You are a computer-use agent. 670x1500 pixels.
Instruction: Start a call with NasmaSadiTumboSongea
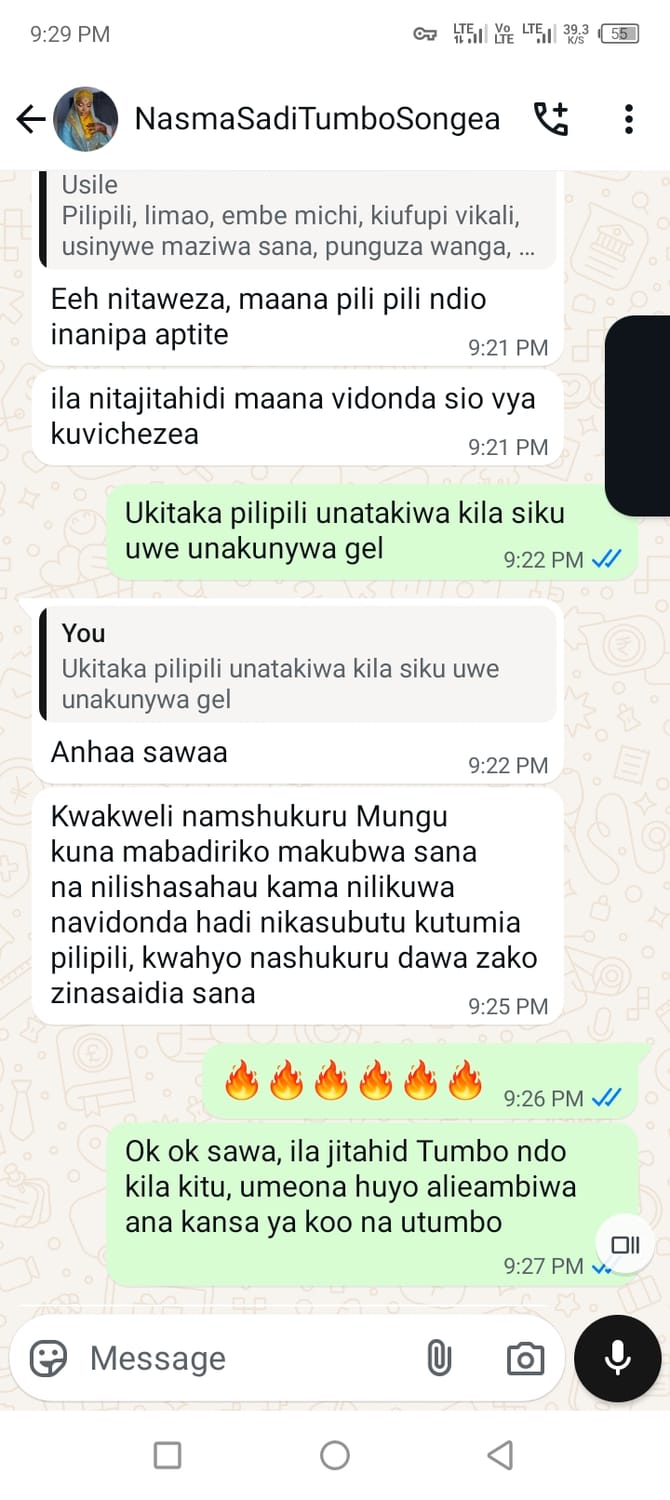click(x=550, y=119)
